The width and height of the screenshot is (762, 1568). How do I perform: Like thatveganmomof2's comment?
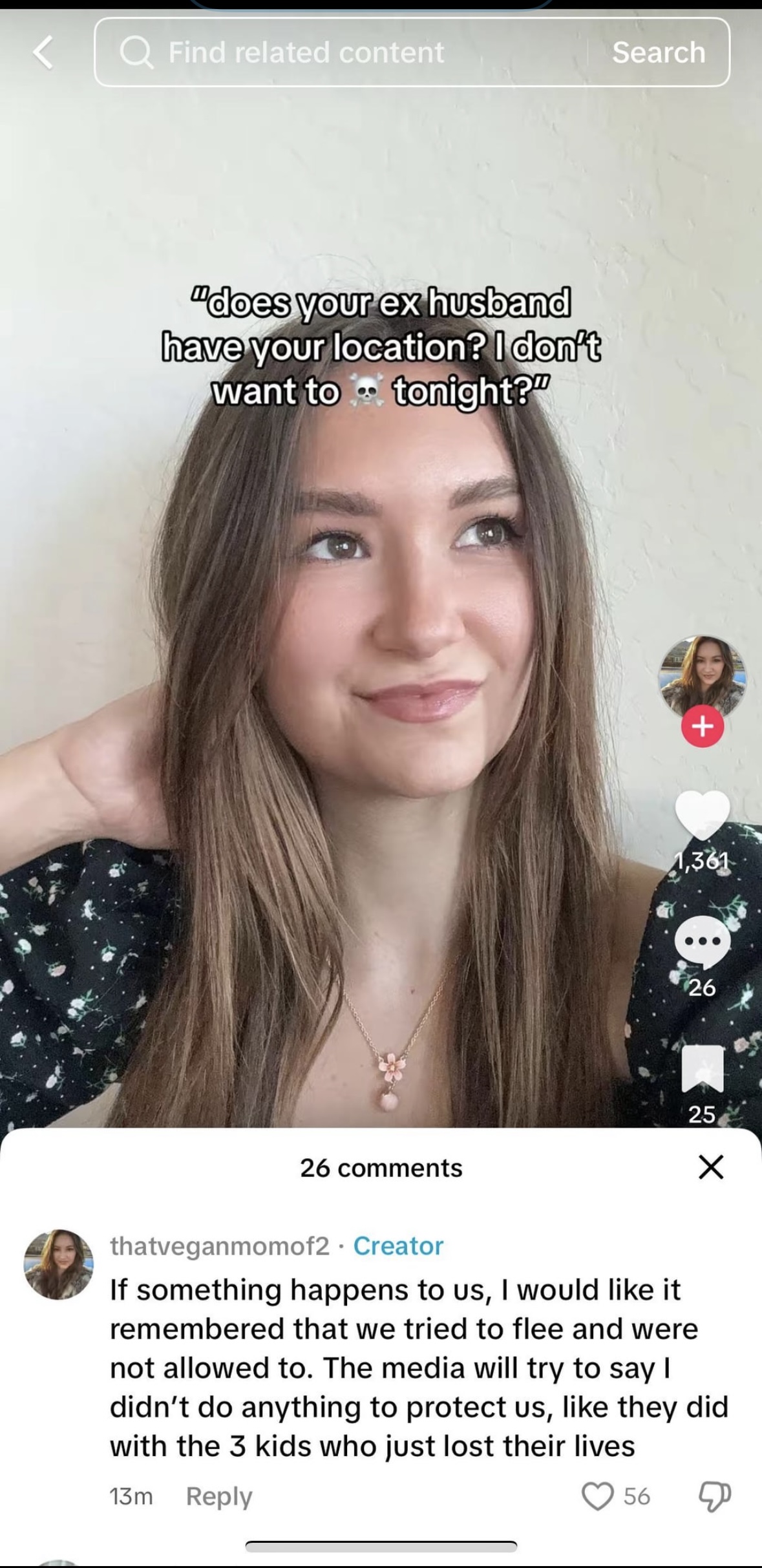[x=597, y=1496]
